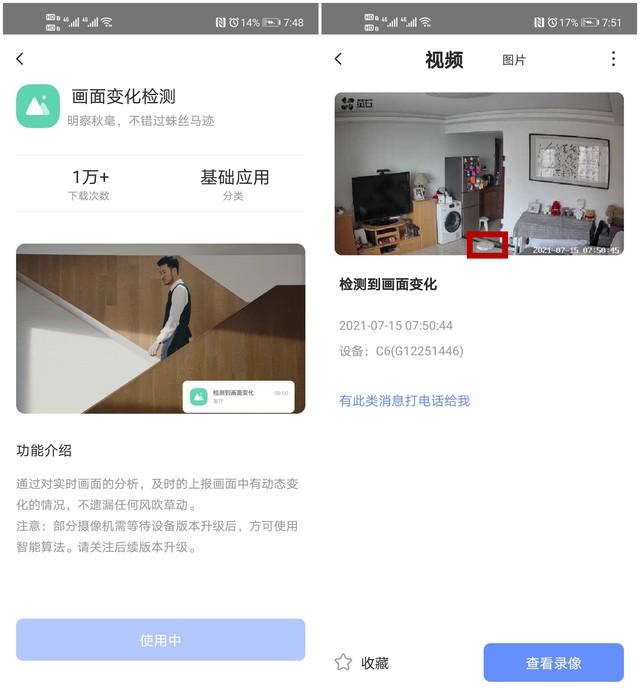The width and height of the screenshot is (640, 690).
Task: Switch to the 图片 tab
Action: point(514,60)
